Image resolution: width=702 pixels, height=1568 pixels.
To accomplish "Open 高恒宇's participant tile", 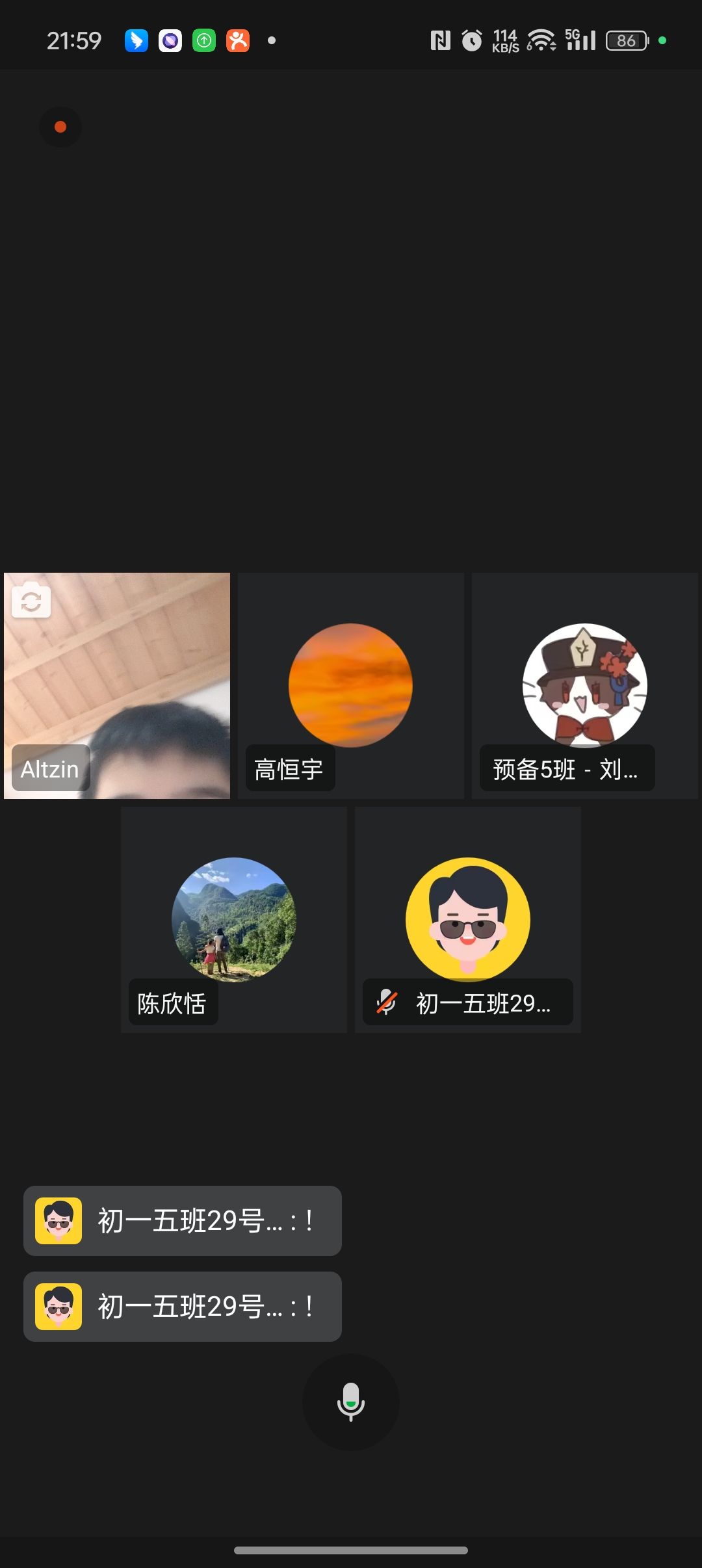I will coord(350,685).
